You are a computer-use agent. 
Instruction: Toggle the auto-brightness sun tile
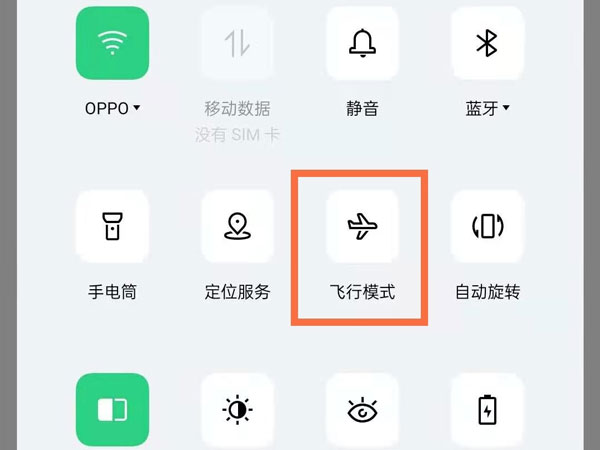click(x=238, y=410)
